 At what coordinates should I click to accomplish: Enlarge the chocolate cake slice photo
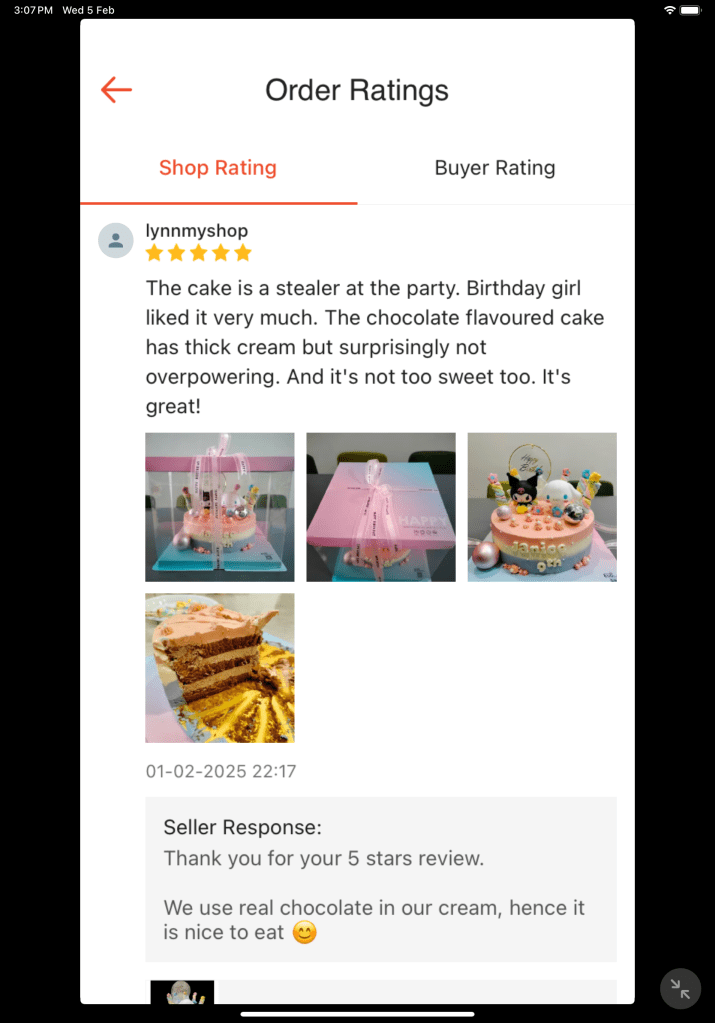coord(220,668)
